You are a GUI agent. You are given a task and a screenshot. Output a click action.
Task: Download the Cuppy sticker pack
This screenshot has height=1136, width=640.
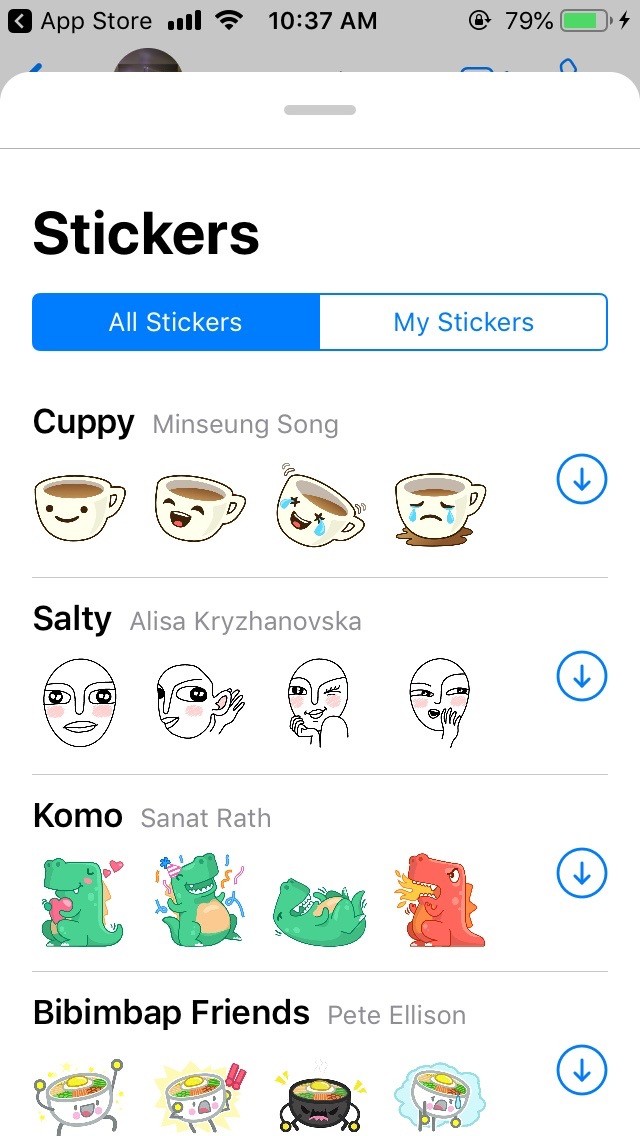point(581,481)
